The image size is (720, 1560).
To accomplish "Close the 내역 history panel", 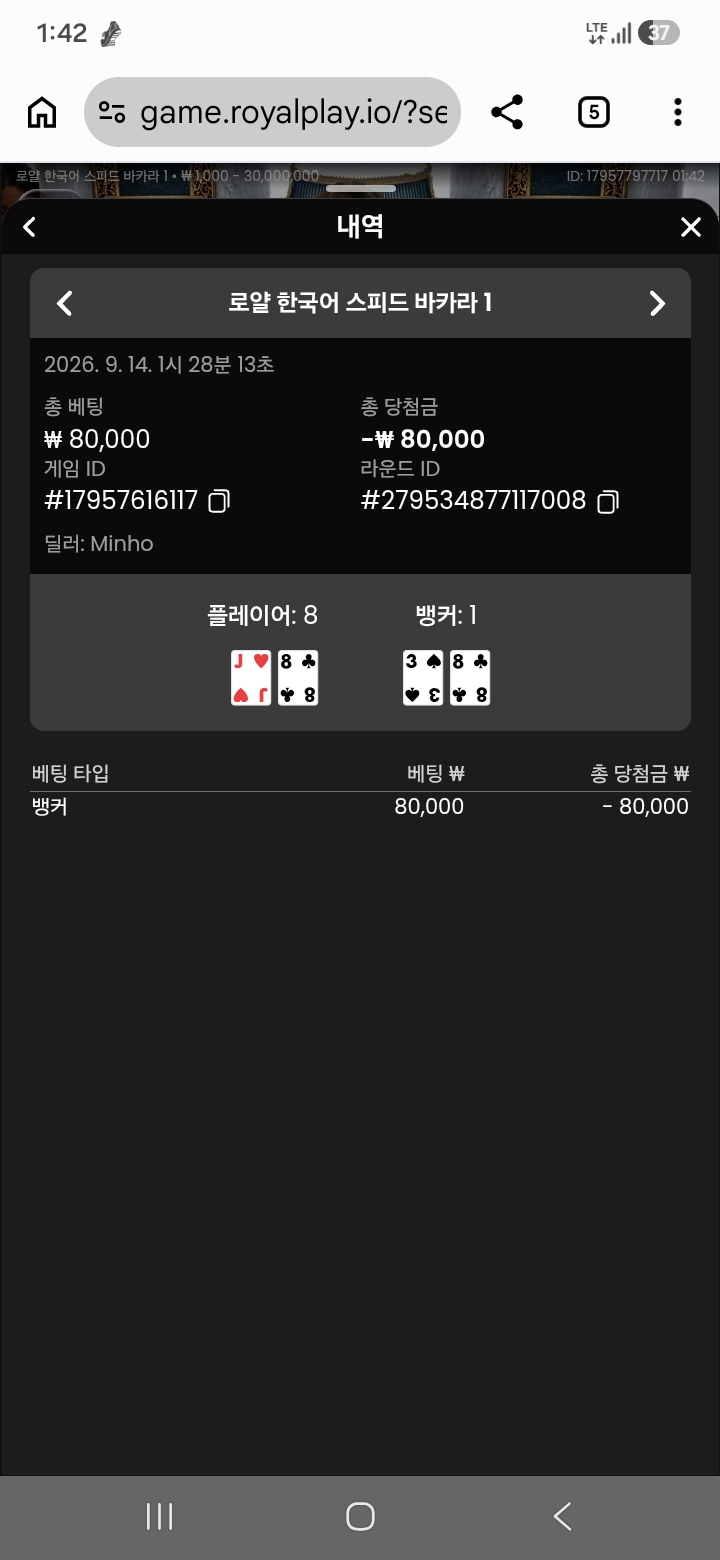I will coord(691,227).
